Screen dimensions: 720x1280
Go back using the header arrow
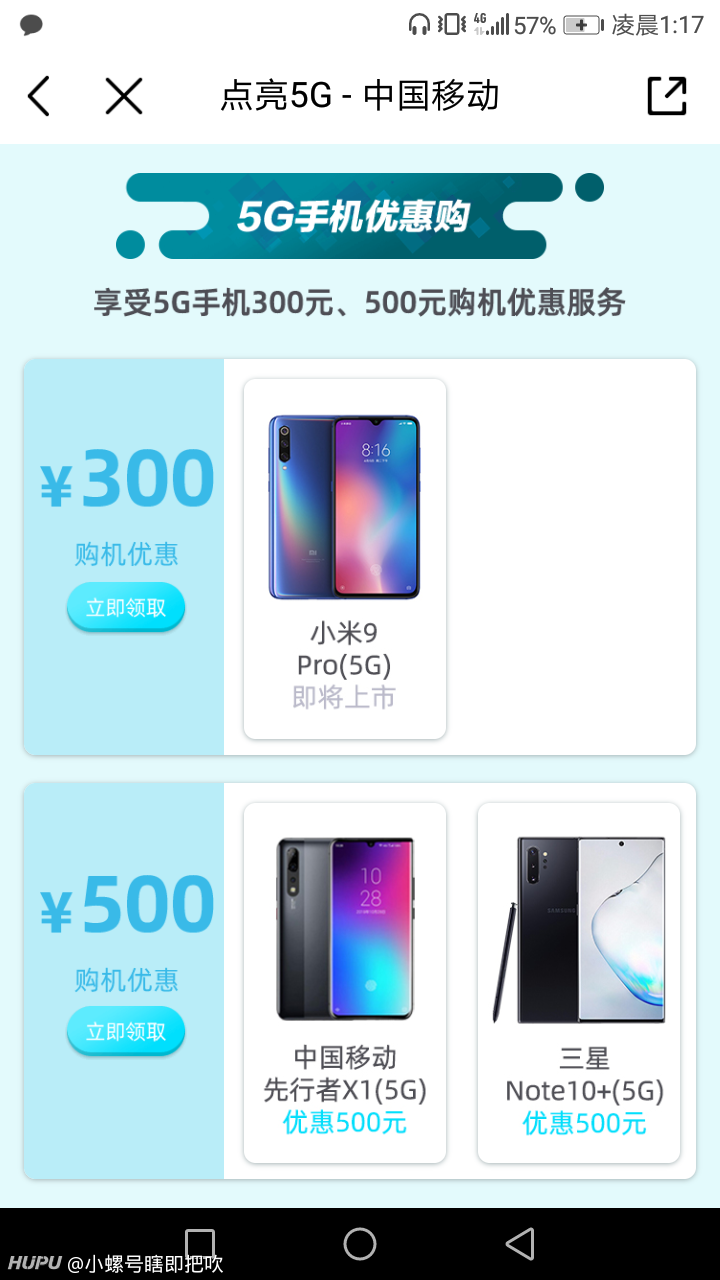[38, 96]
